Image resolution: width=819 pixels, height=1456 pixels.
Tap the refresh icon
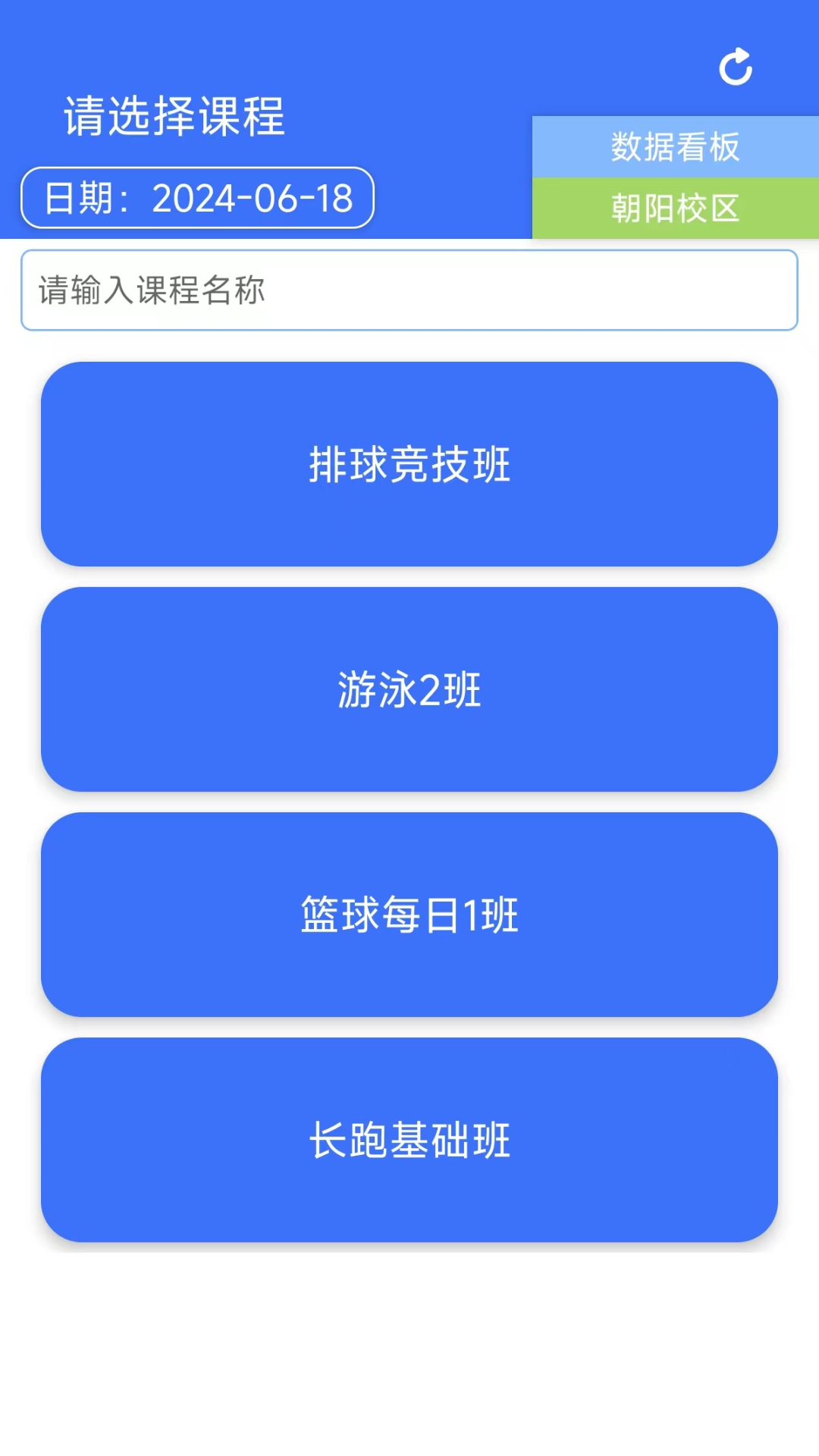pyautogui.click(x=735, y=67)
